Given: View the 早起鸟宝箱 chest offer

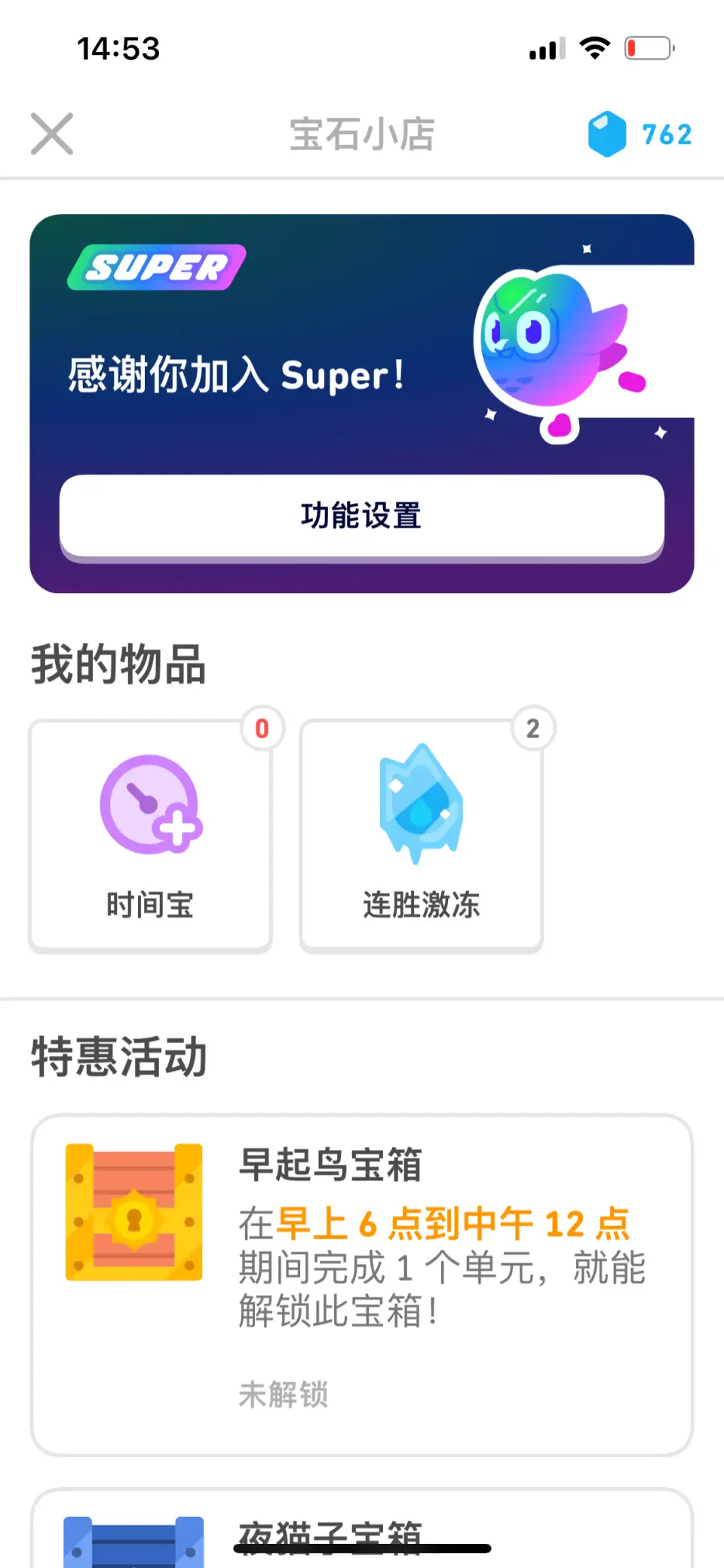Looking at the screenshot, I should 361,1284.
